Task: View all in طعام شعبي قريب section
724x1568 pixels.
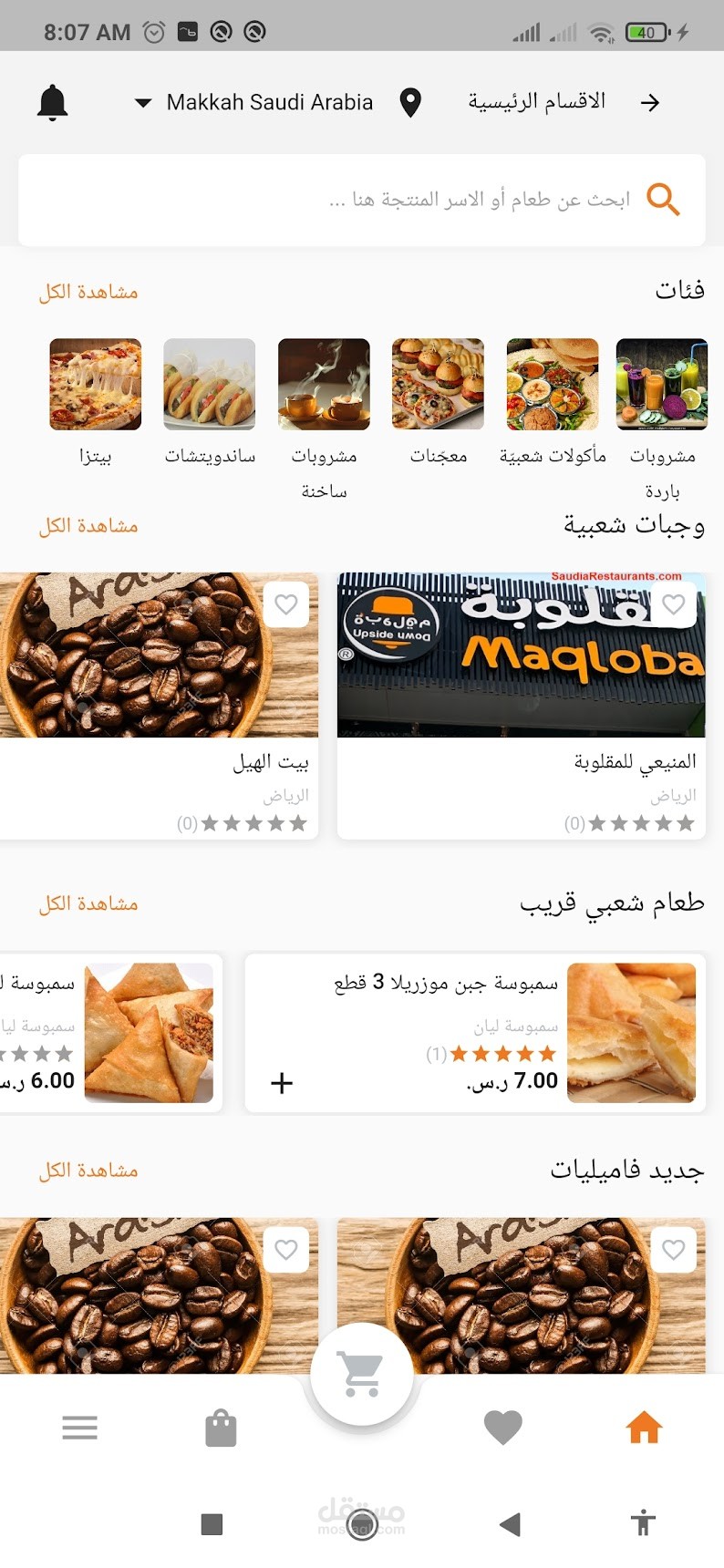Action: tap(88, 903)
